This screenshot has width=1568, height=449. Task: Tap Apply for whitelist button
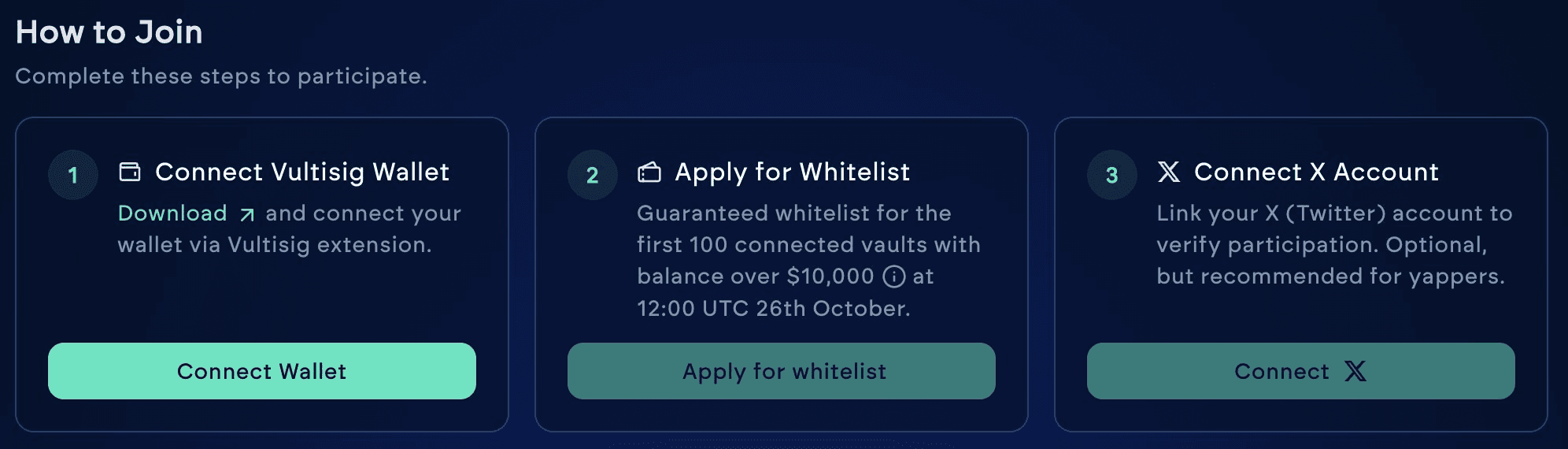click(x=781, y=371)
